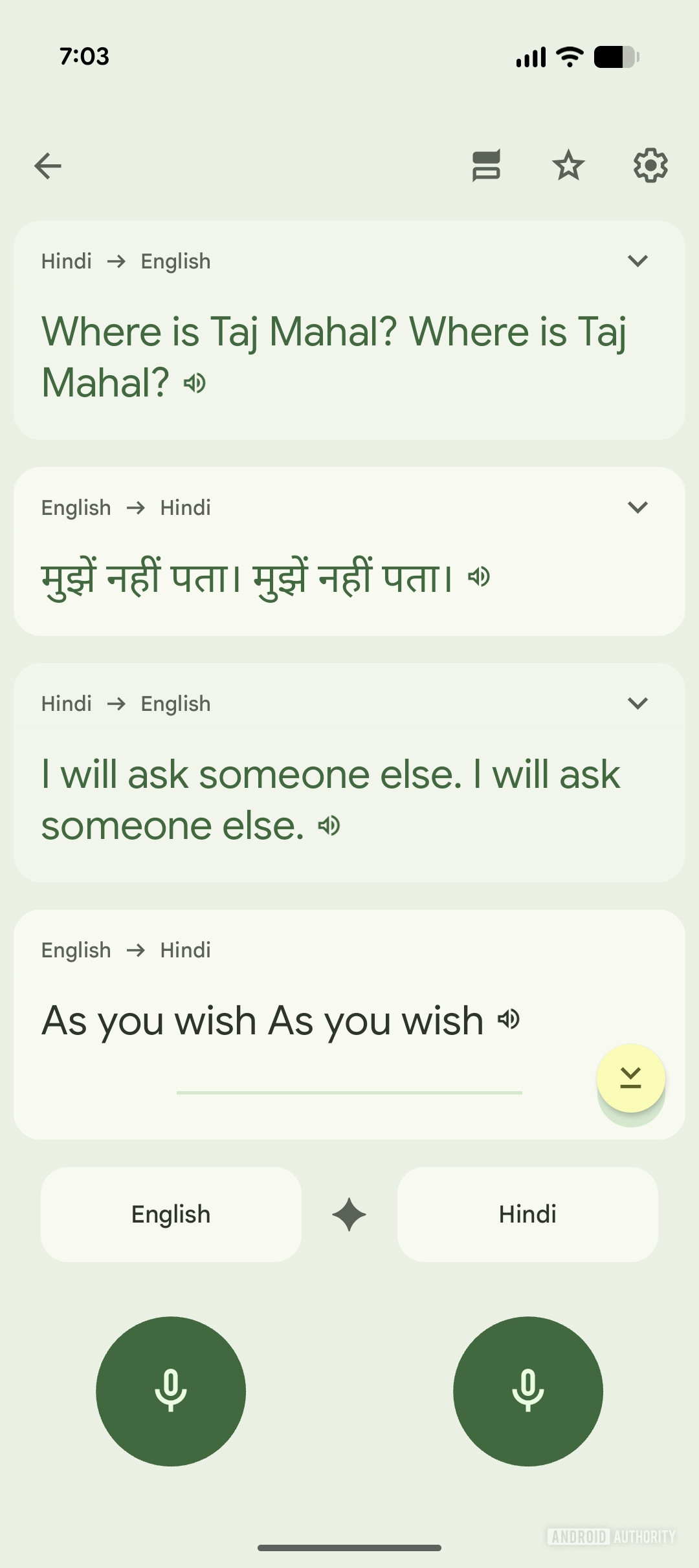699x1568 pixels.
Task: Jump to latest with yellow button
Action: 630,1078
